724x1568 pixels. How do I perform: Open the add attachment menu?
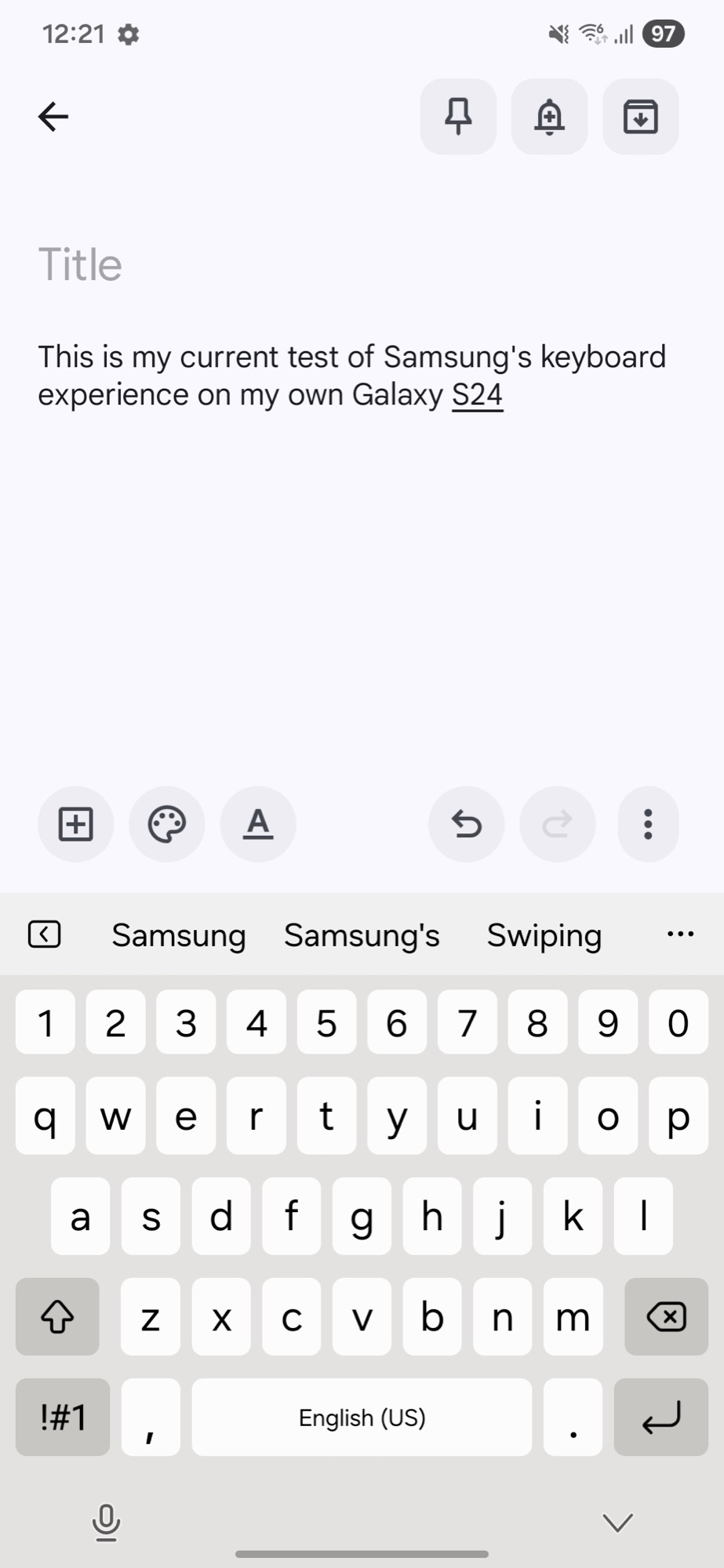click(x=75, y=824)
